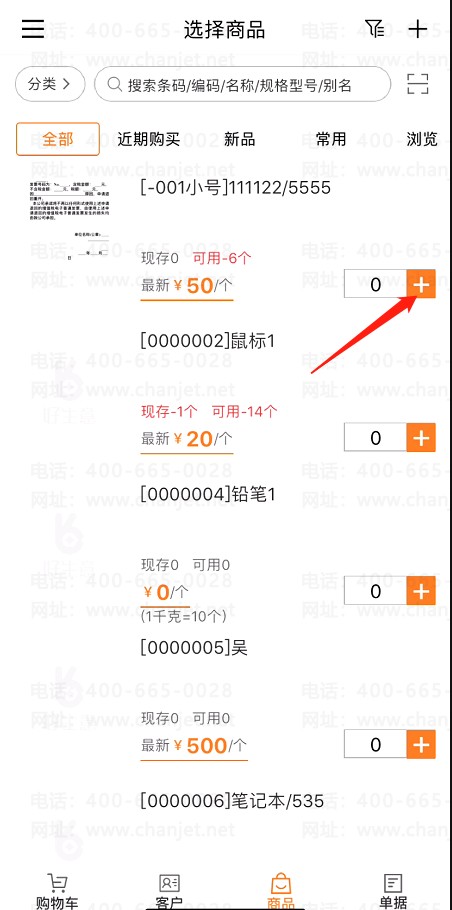This screenshot has width=452, height=910.
Task: Increase quantity for product 吴
Action: coord(421,744)
